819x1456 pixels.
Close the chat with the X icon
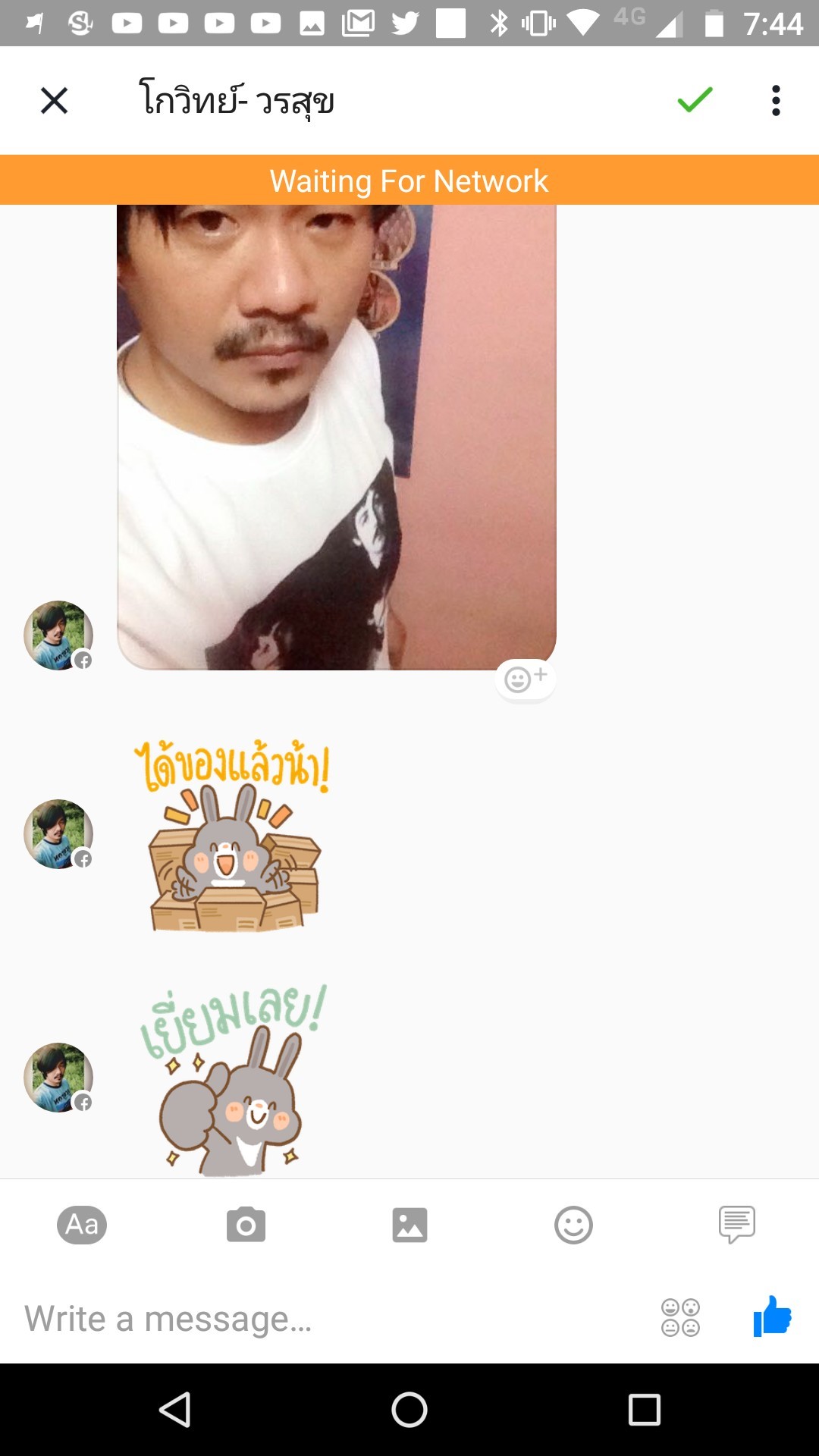click(x=54, y=100)
